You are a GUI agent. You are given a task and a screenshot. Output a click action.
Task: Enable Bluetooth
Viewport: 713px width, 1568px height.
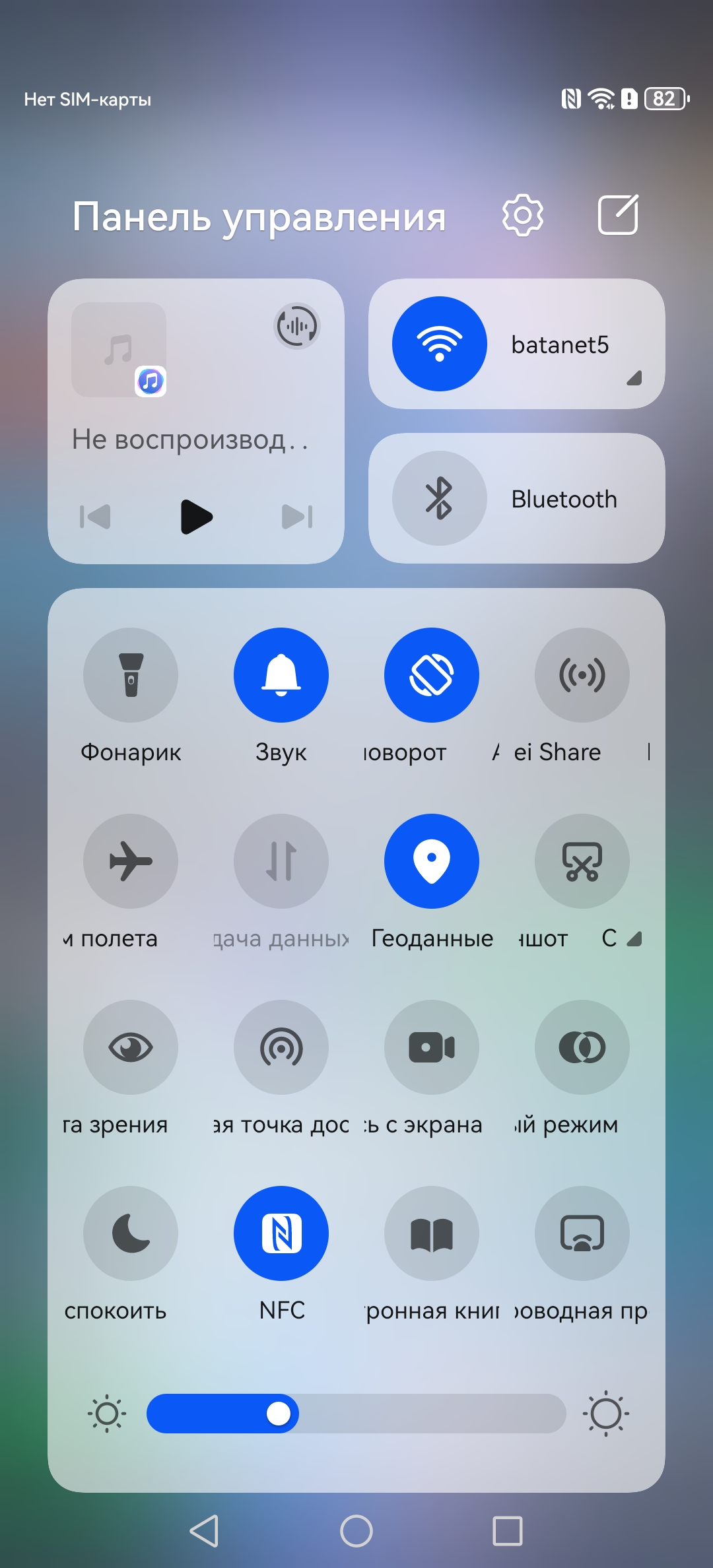[440, 498]
